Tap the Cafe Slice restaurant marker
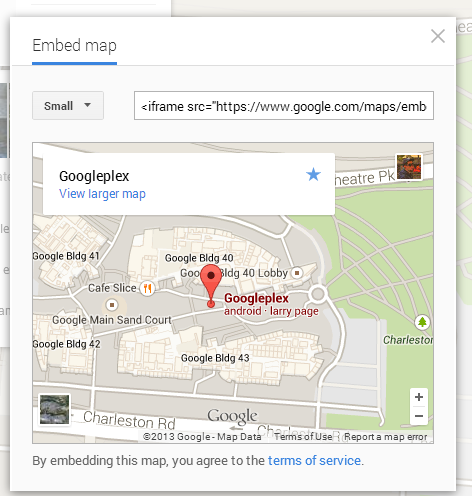The image size is (472, 496). pyautogui.click(x=147, y=288)
